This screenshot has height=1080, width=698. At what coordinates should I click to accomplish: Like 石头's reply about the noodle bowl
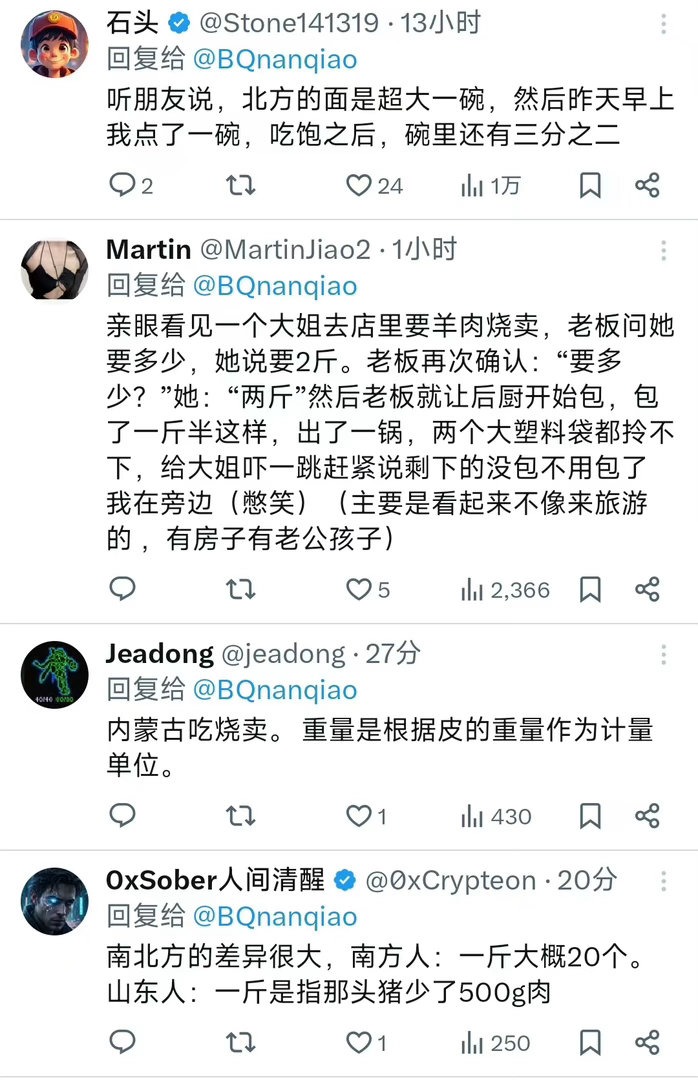pyautogui.click(x=359, y=185)
